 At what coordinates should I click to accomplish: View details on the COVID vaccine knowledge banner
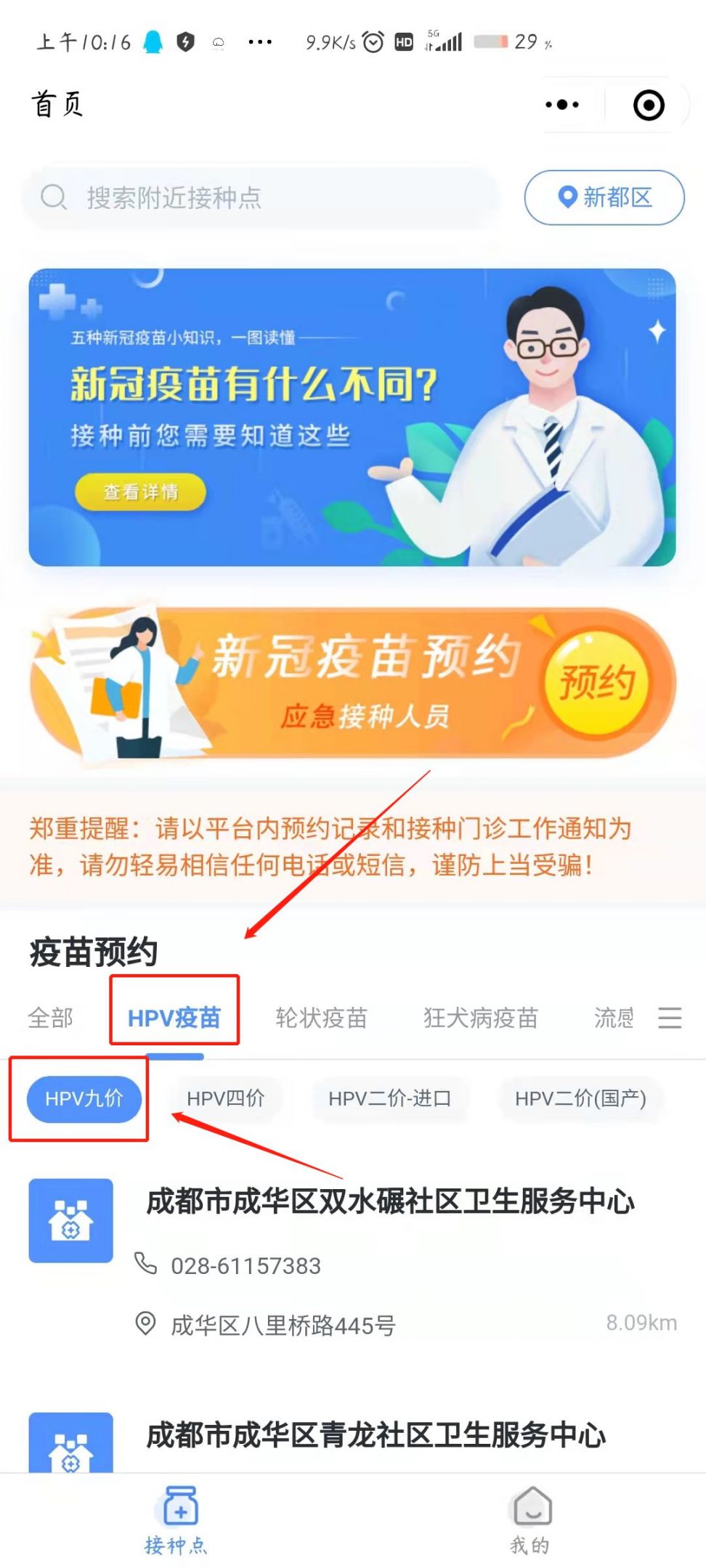140,491
